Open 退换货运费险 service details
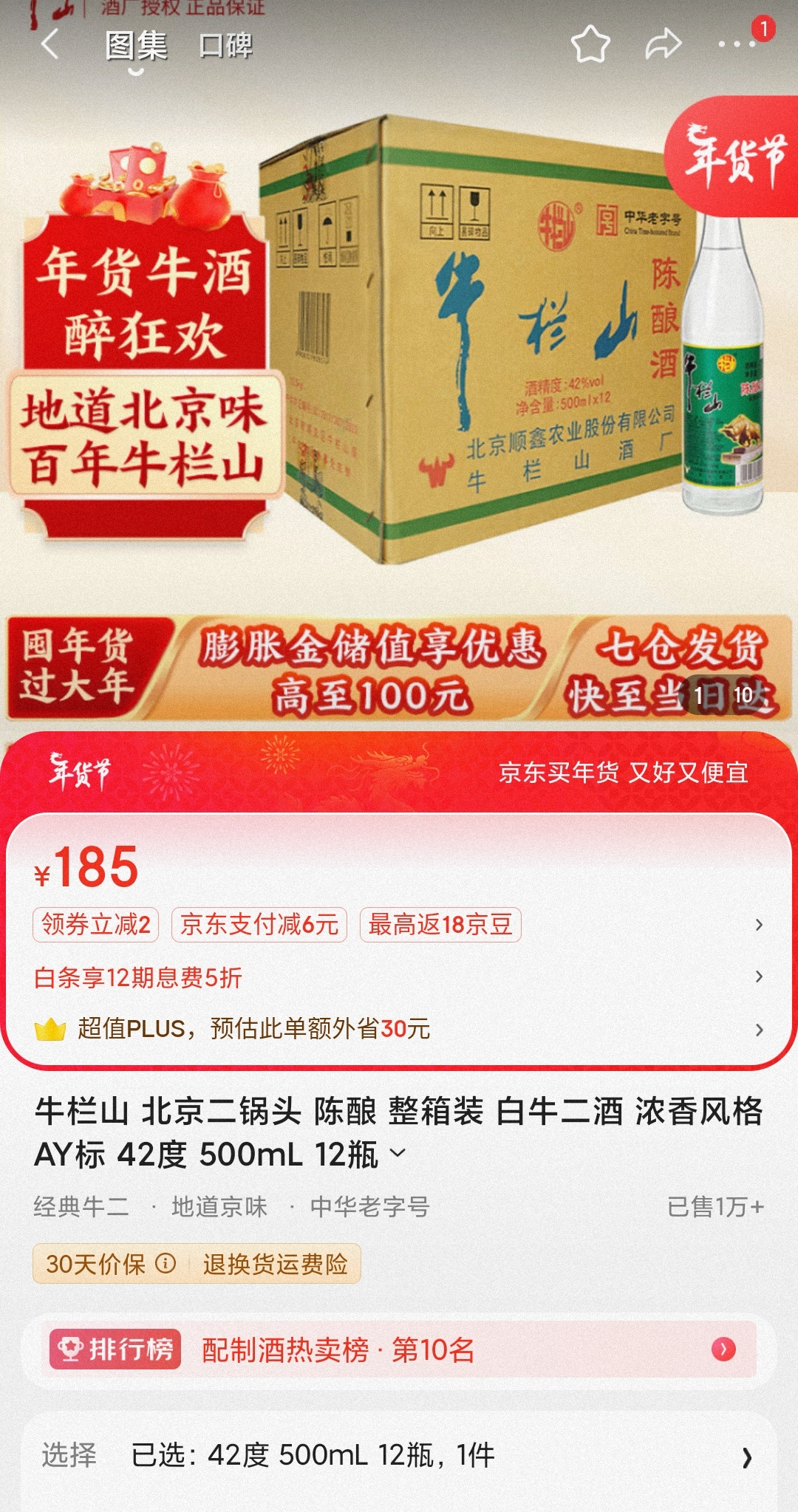Screen dimensions: 798x1512 coord(276,1264)
